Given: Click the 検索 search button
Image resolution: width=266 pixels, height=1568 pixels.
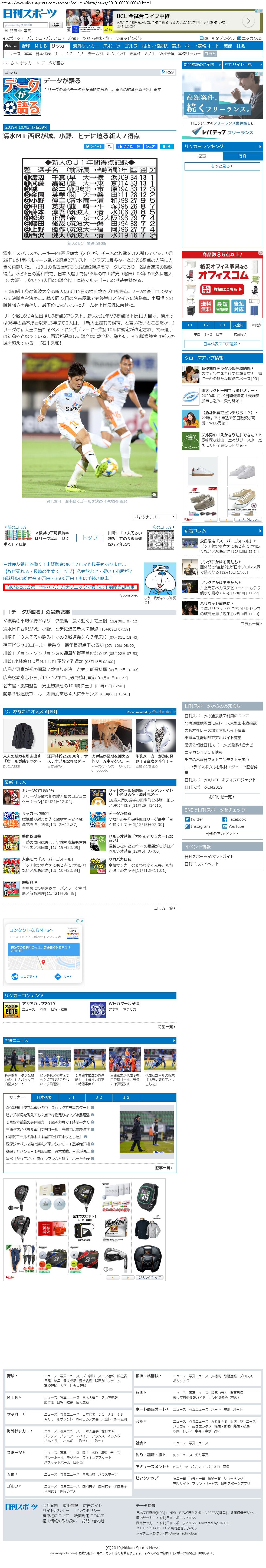Looking at the screenshot, I should pyautogui.click(x=55, y=25).
